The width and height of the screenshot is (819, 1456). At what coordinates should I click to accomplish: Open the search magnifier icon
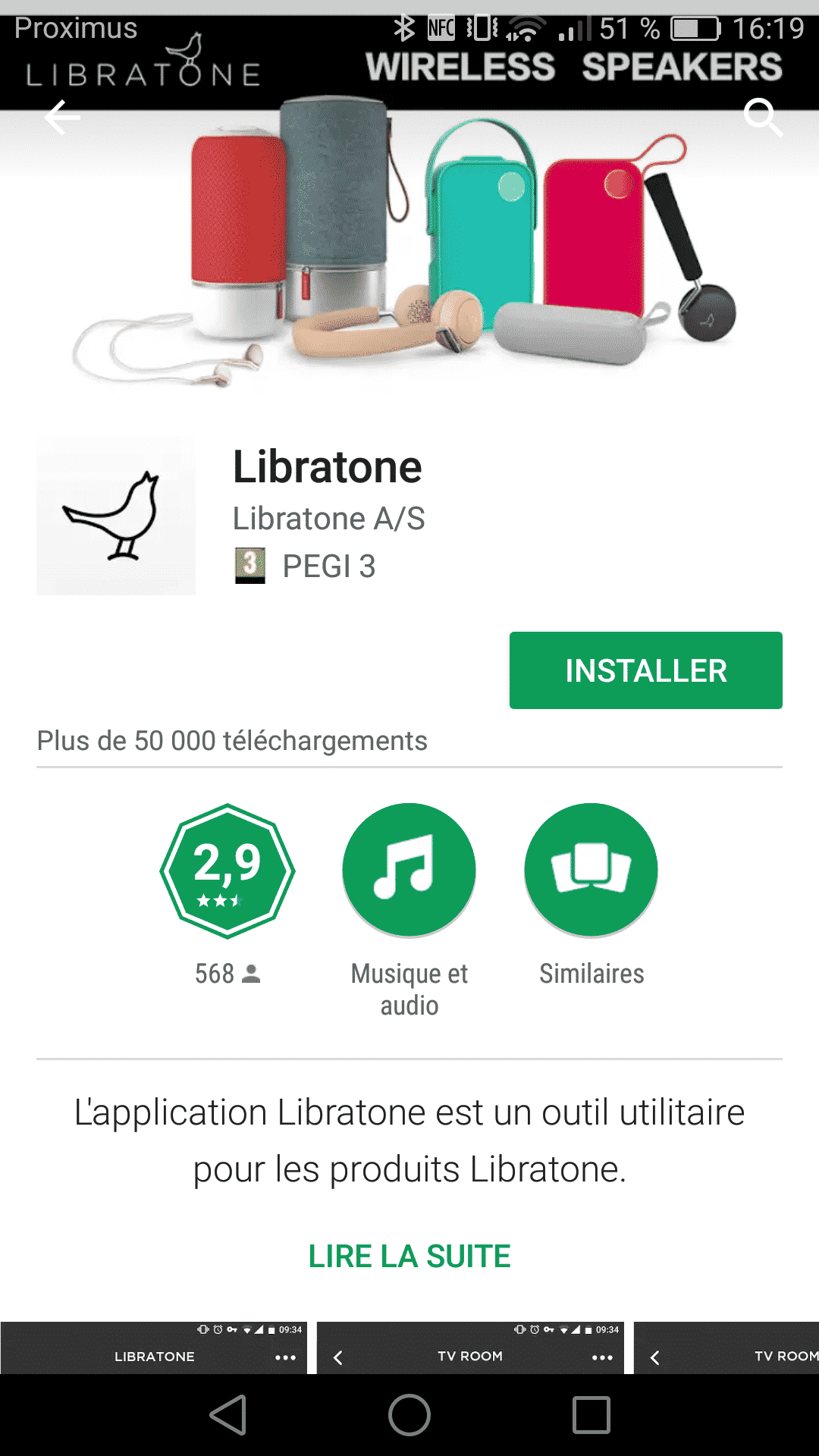coord(762,118)
